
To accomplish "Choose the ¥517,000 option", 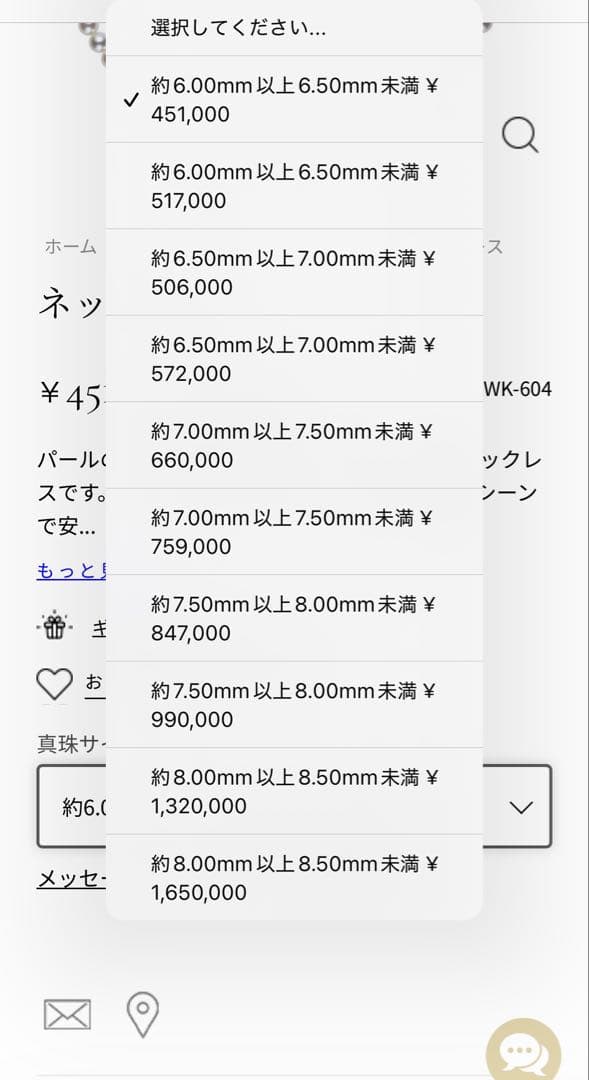I will (294, 186).
